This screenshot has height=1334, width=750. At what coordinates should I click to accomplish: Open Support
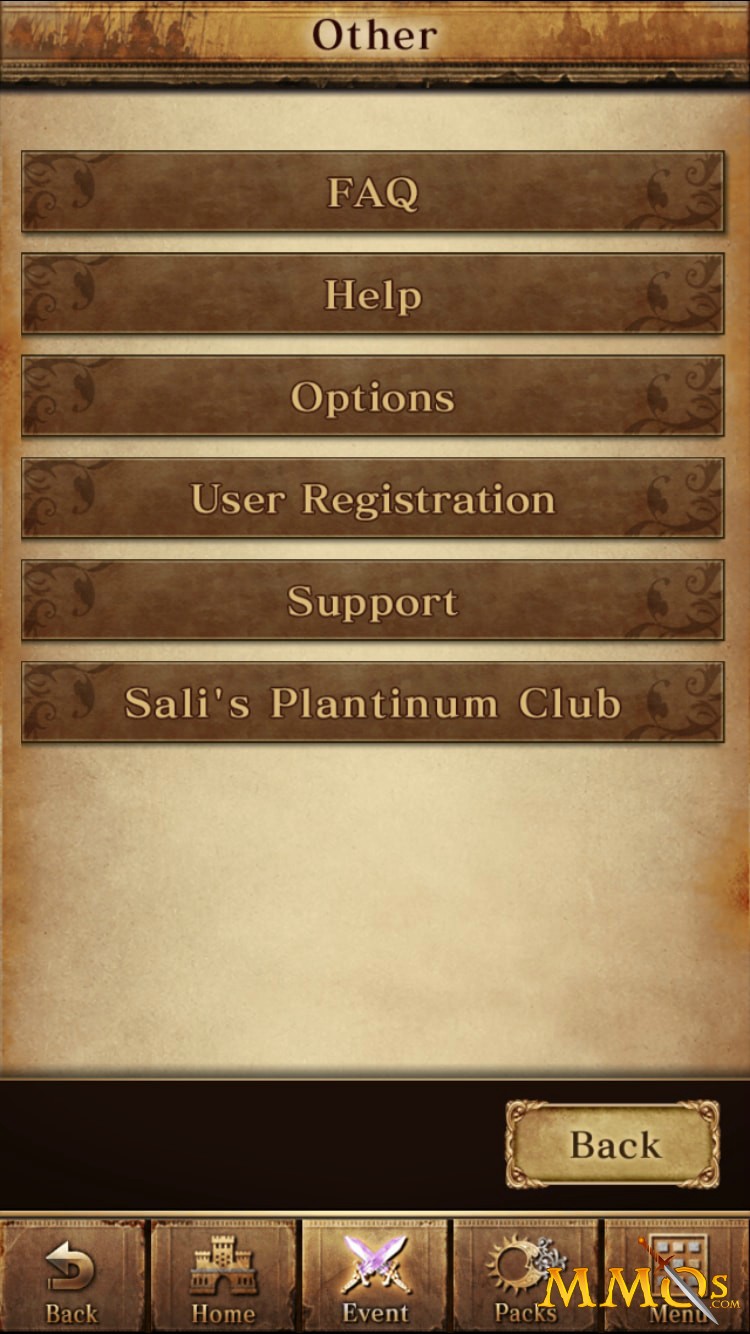click(373, 600)
